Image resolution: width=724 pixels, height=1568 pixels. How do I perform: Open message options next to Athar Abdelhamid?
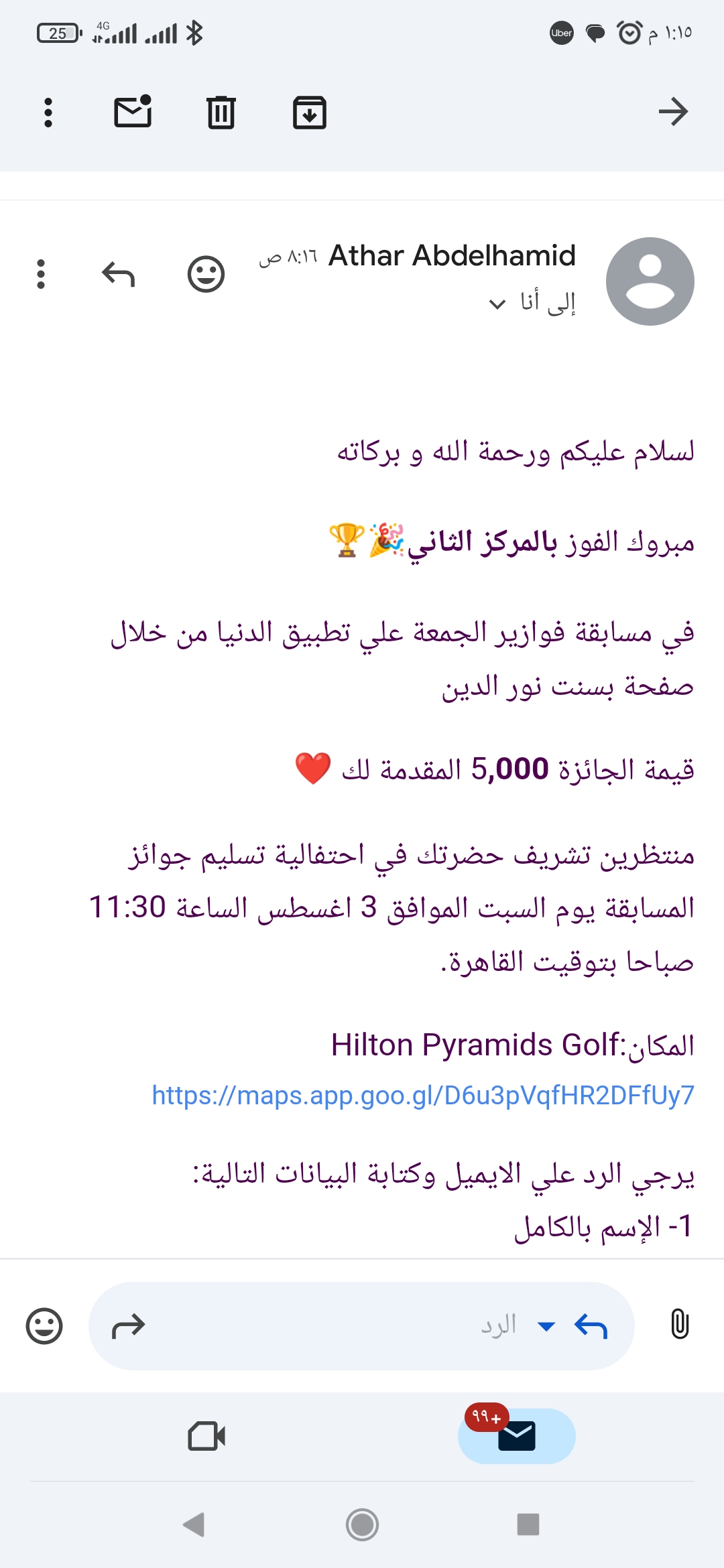click(41, 274)
